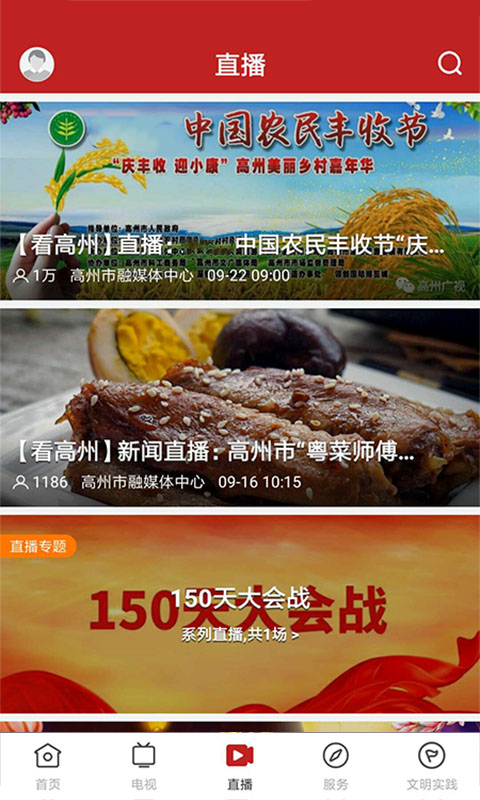Open the 粤菜师傅 news live stream card

click(240, 407)
